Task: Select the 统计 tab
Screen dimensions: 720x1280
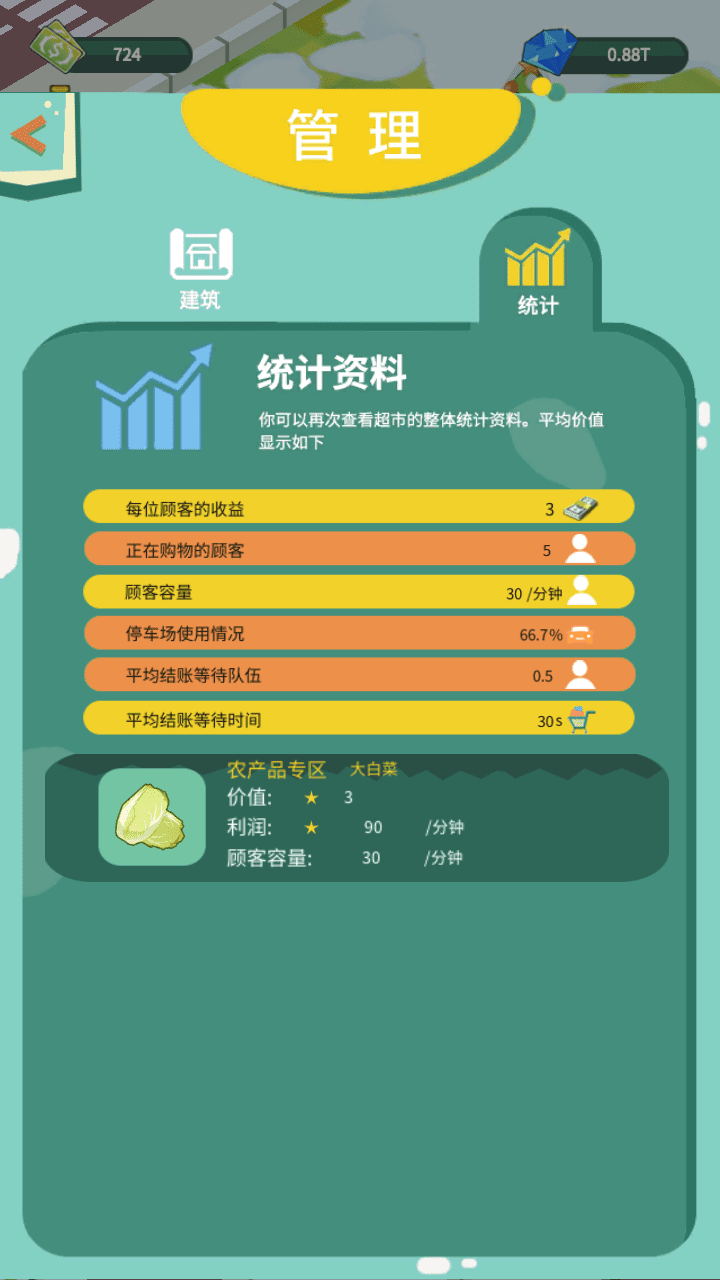Action: [x=538, y=272]
